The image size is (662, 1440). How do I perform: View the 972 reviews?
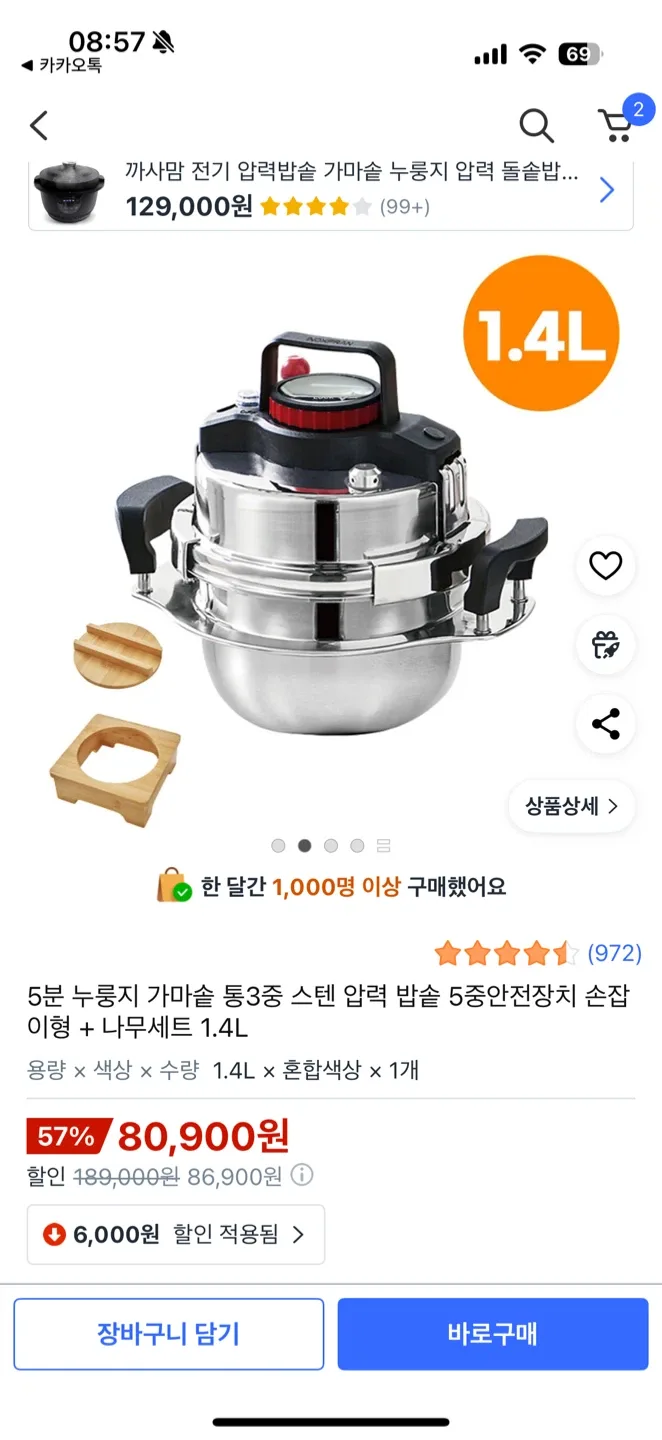point(613,953)
